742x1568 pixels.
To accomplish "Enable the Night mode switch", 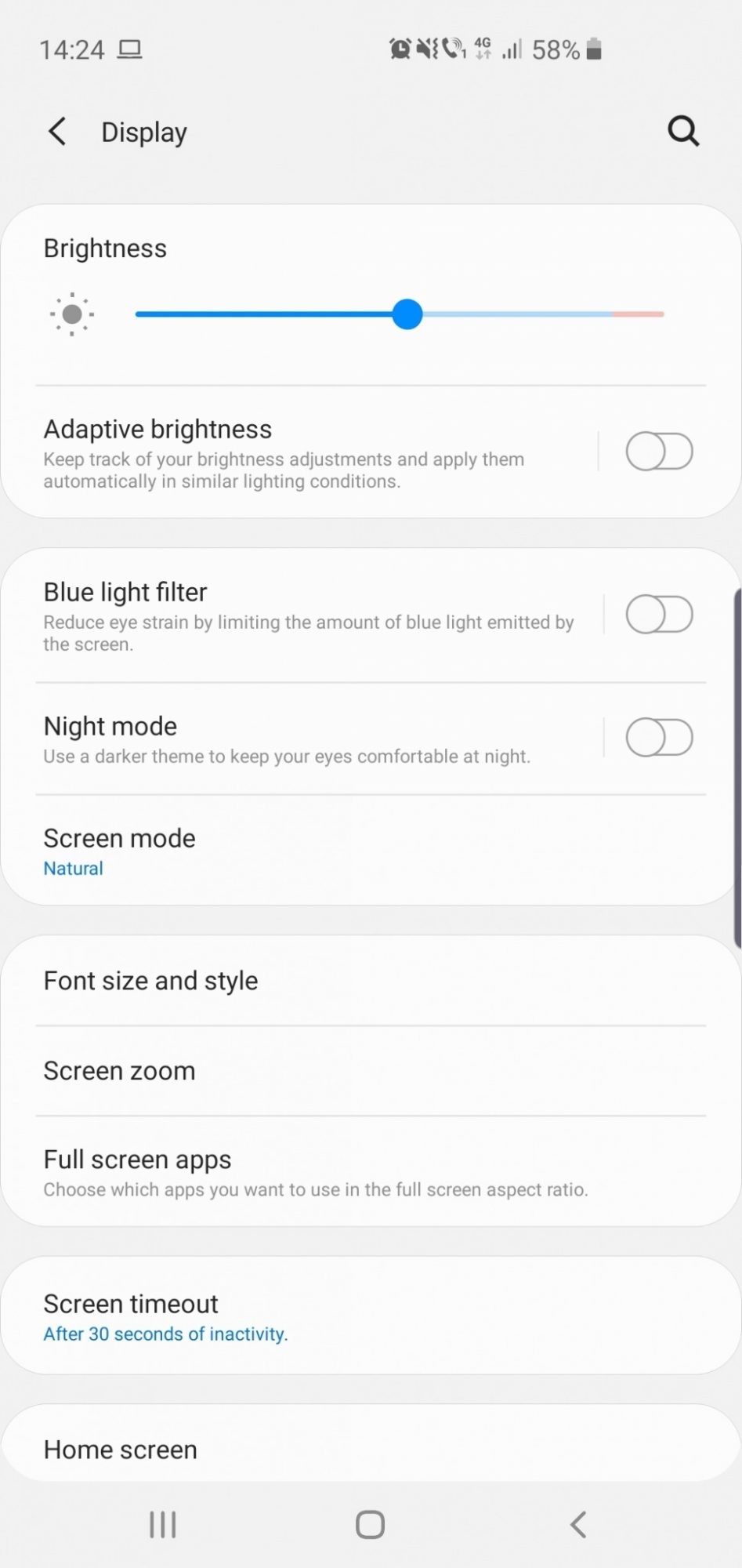I will tap(659, 737).
